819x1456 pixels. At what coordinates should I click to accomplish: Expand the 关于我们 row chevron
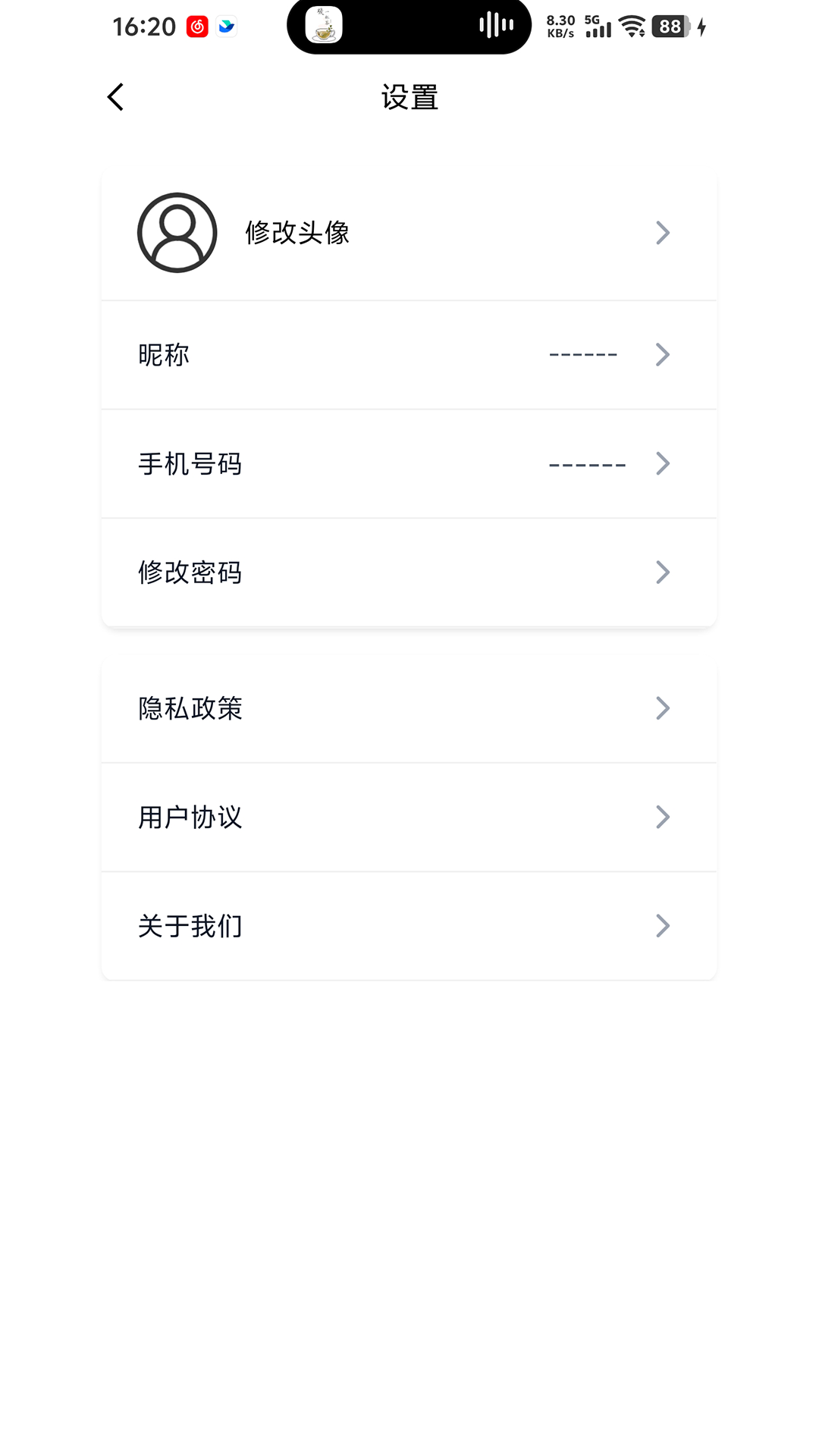[x=664, y=925]
